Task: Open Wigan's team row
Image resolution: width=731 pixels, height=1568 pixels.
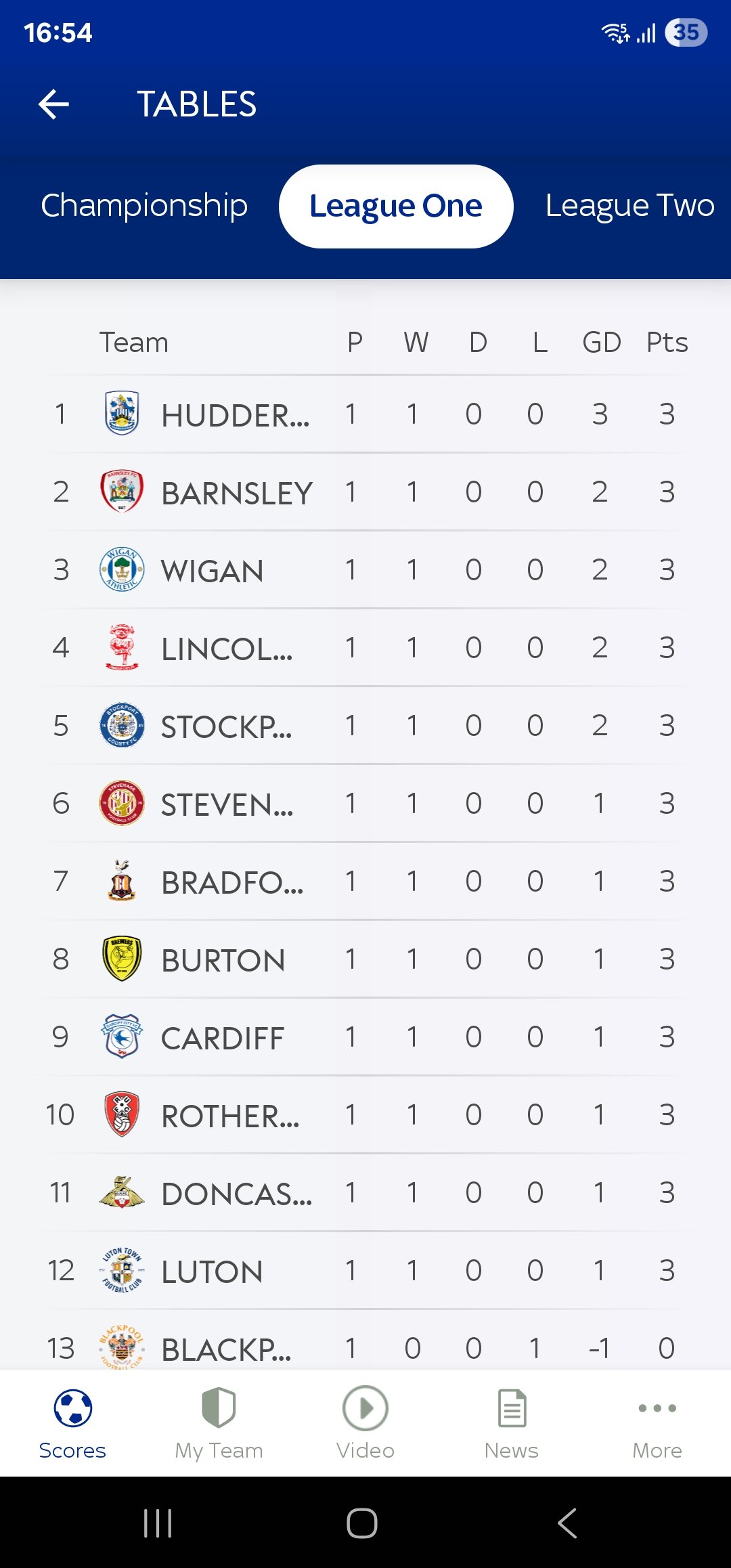Action: 365,570
